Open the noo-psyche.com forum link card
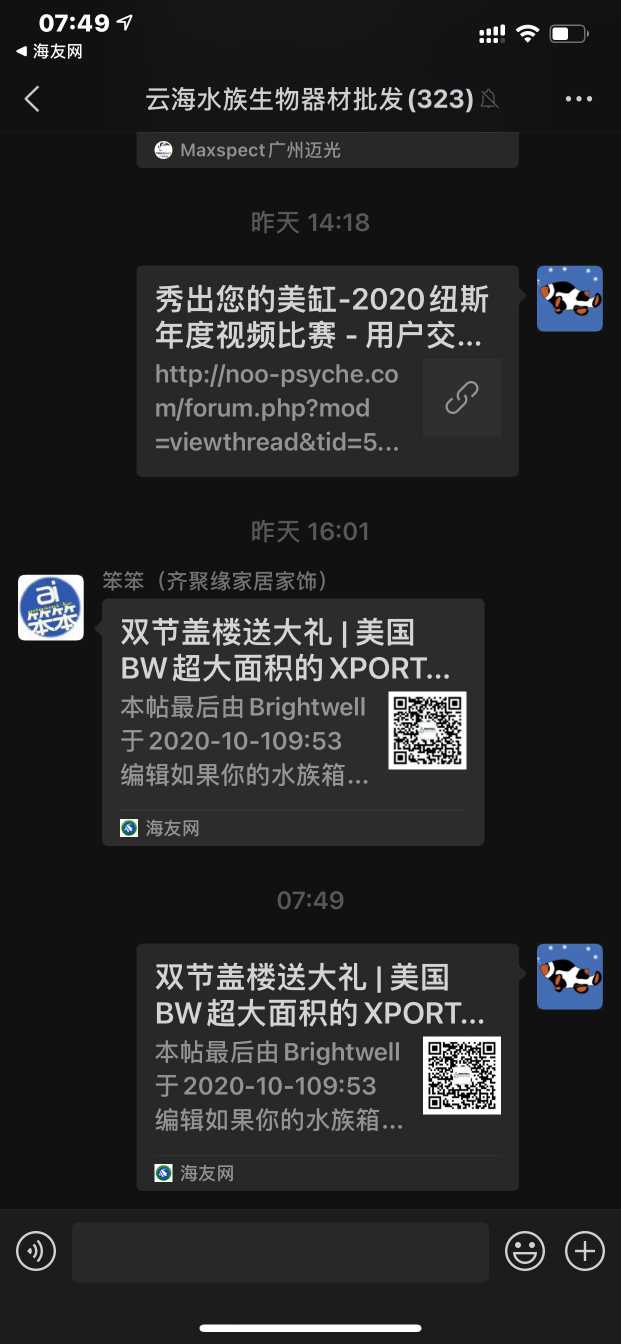Image resolution: width=621 pixels, height=1344 pixels. (x=327, y=370)
